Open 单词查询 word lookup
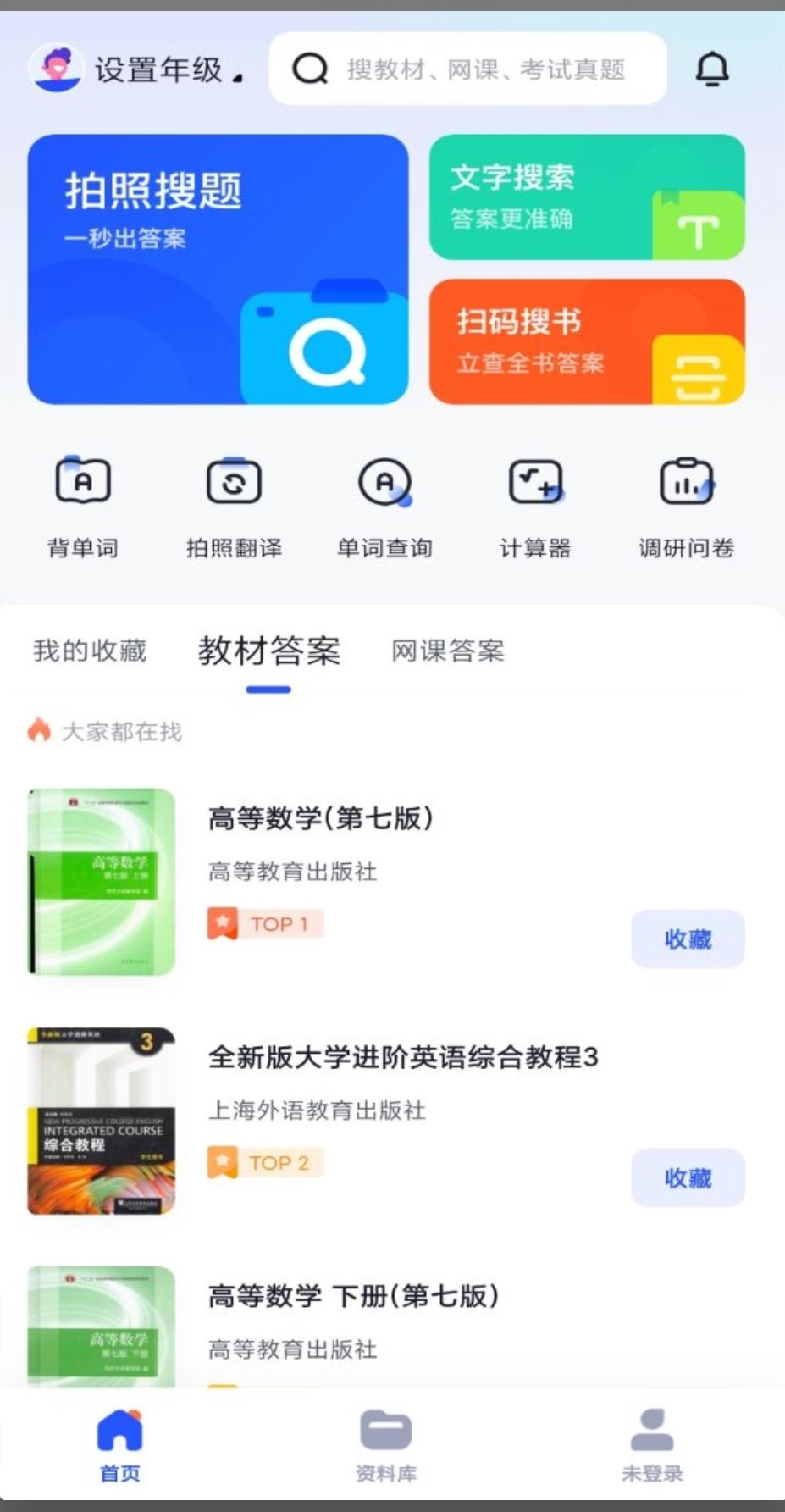Image resolution: width=785 pixels, height=1512 pixels. [384, 506]
